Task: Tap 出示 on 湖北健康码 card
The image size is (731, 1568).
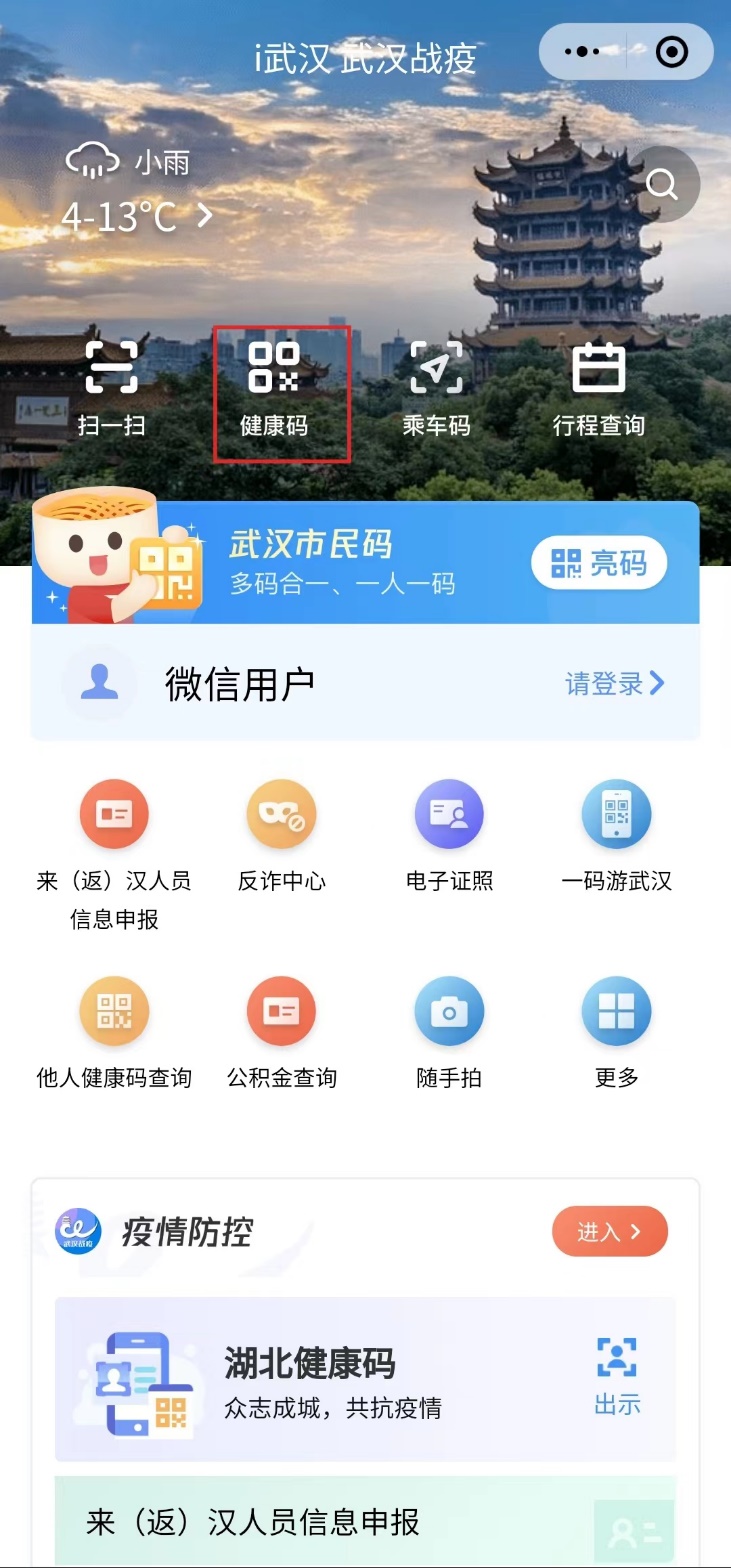Action: pos(617,1376)
